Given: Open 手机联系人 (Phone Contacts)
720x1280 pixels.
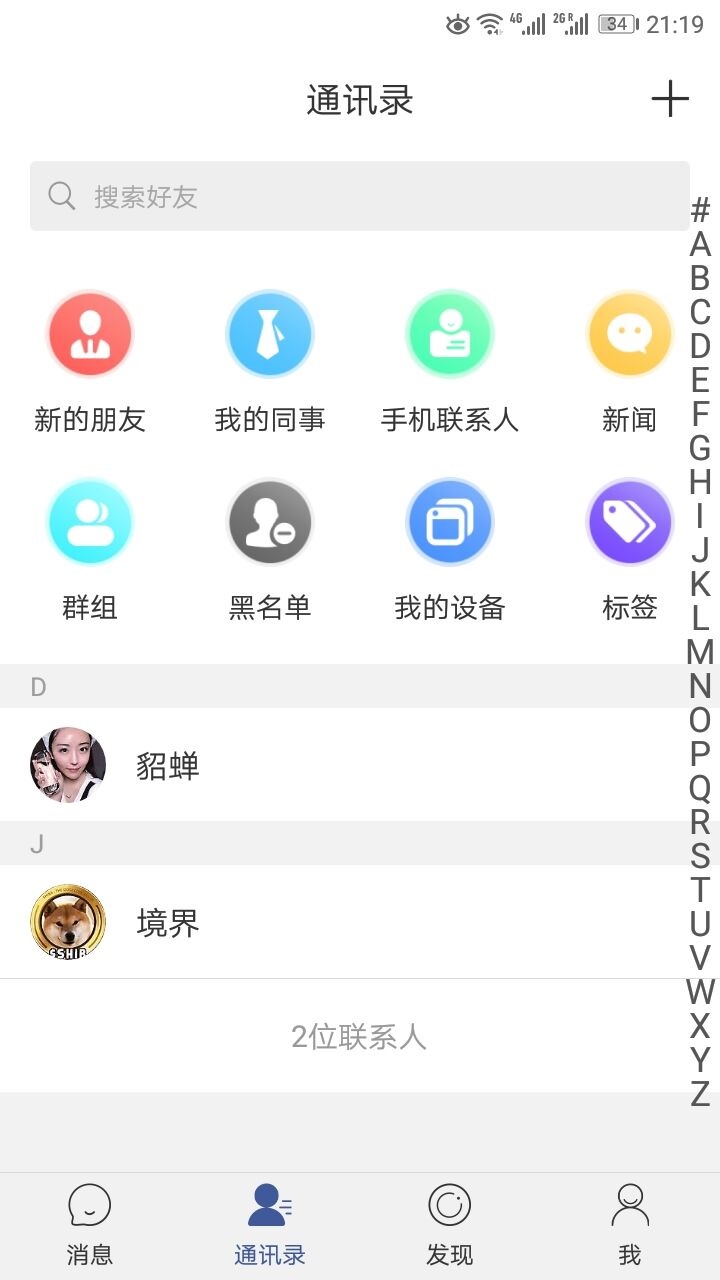Looking at the screenshot, I should pos(450,360).
